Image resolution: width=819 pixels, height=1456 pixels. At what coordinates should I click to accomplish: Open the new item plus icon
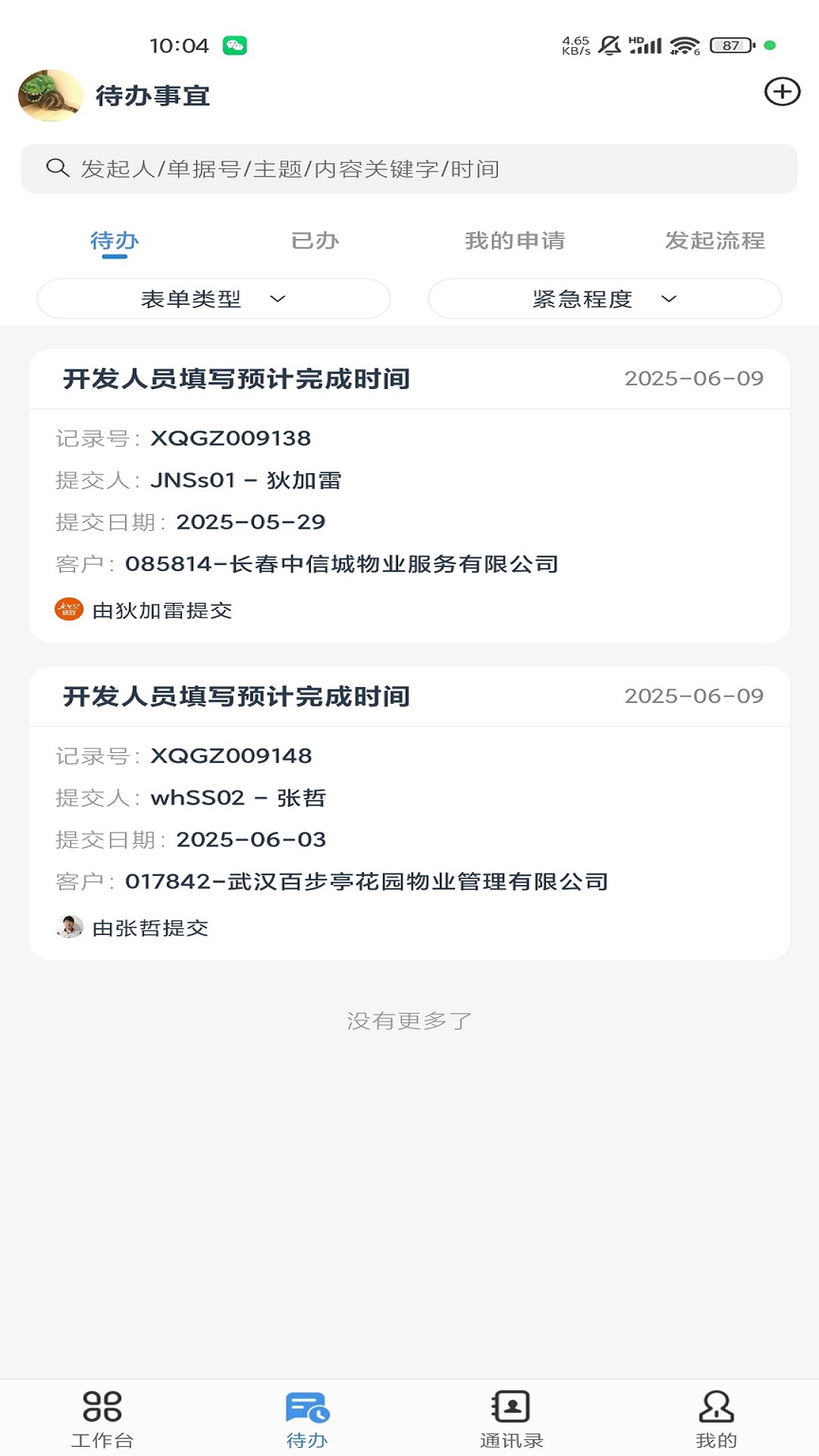click(x=782, y=93)
